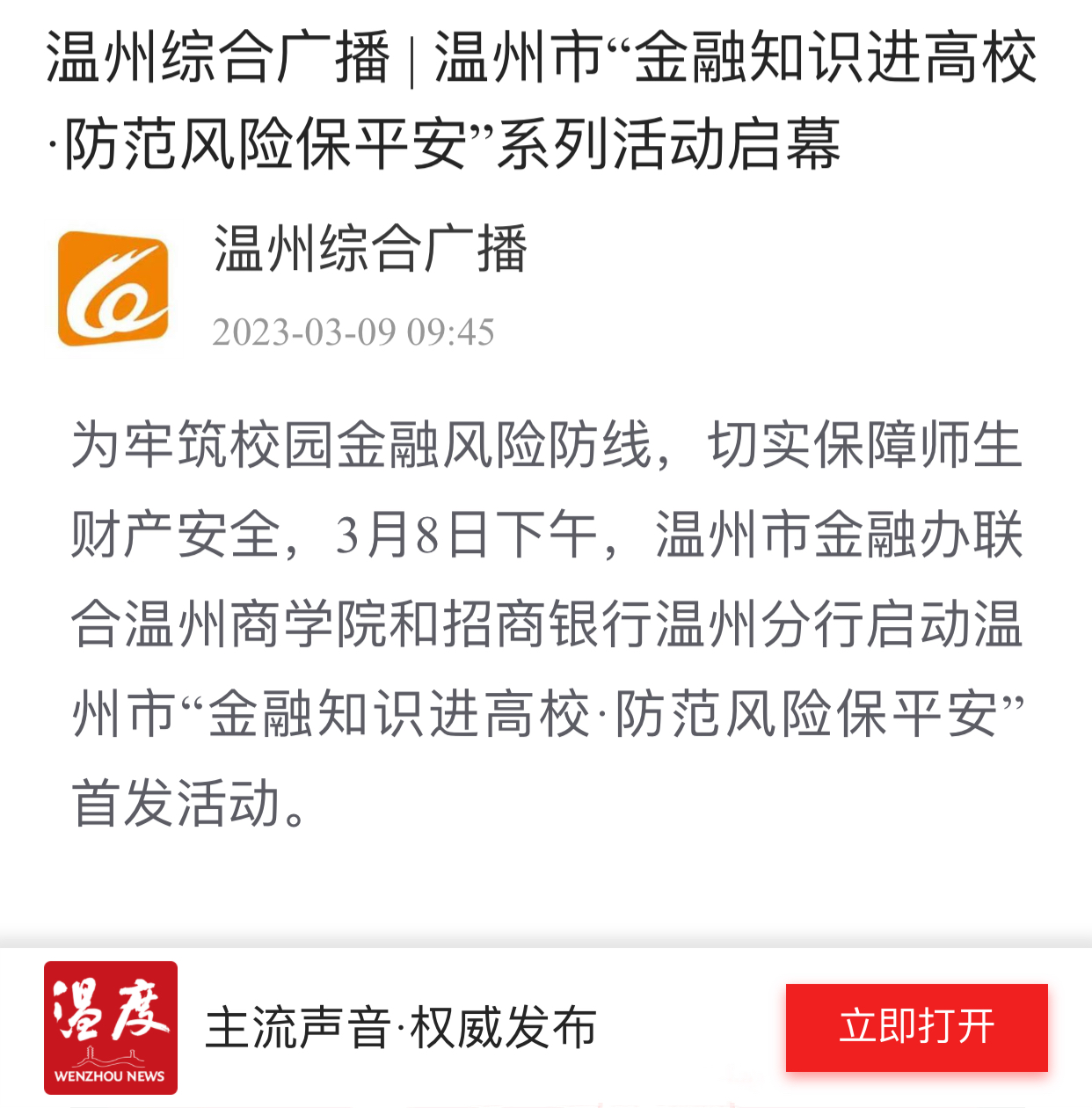Open the 温州综合广播 account name link

click(x=370, y=249)
